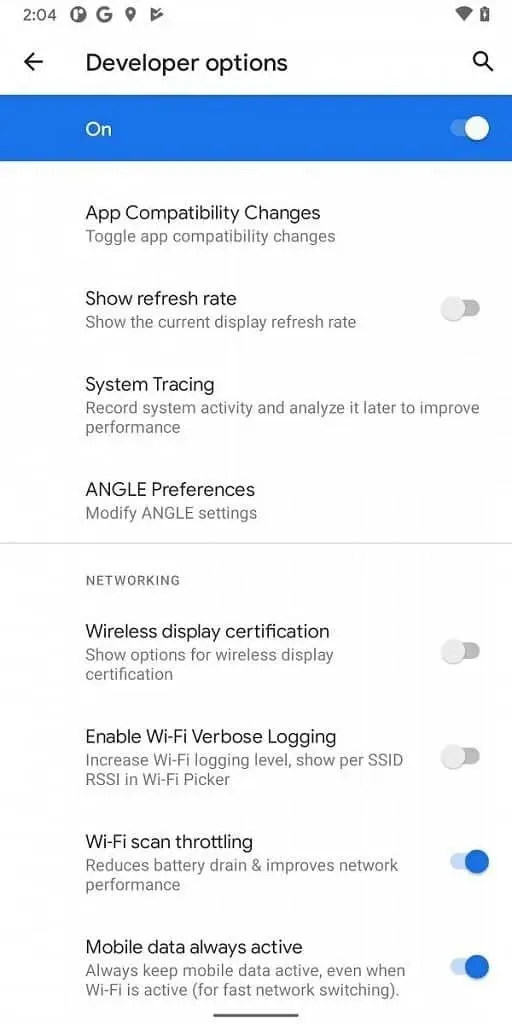Go back using the arrow icon
This screenshot has width=512, height=1024.
point(33,62)
